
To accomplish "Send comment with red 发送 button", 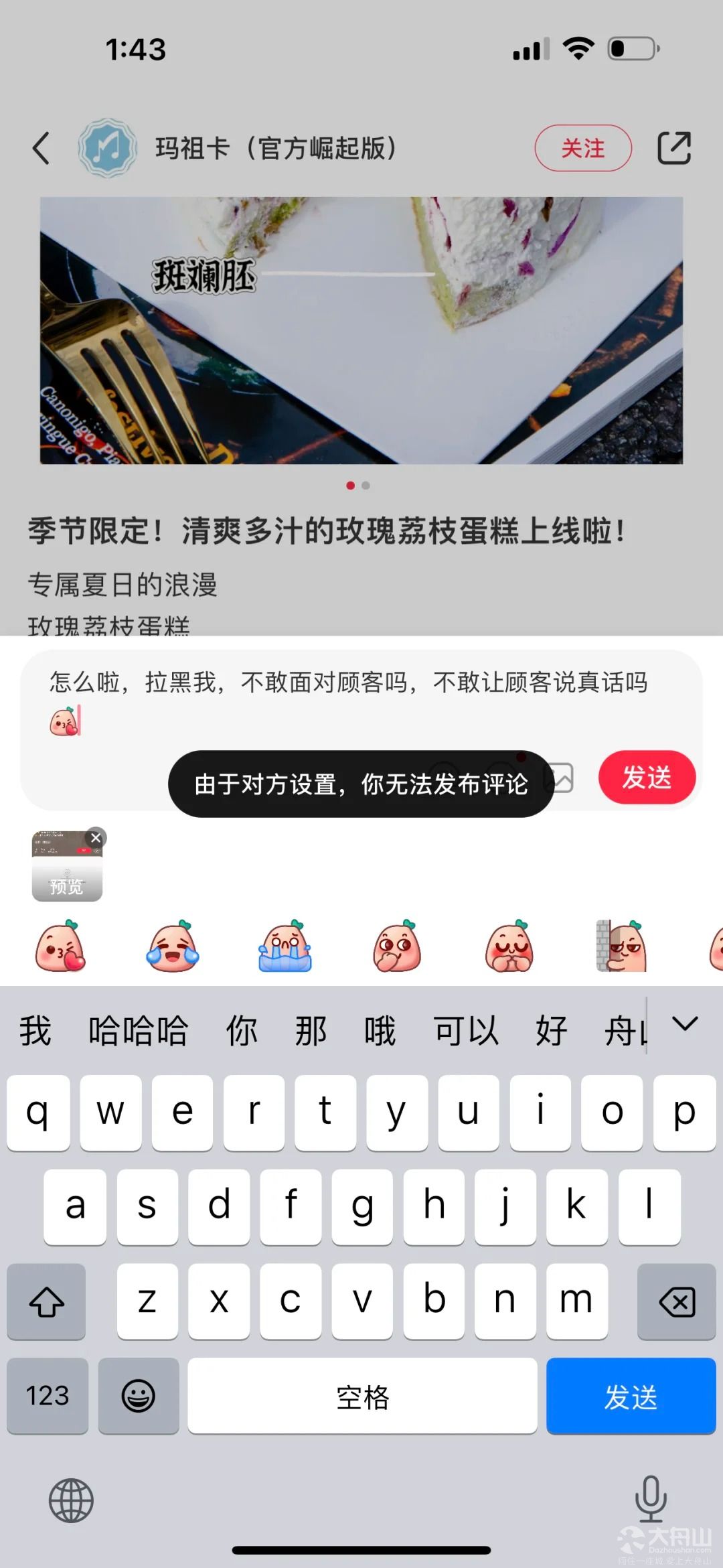I will pos(647,778).
